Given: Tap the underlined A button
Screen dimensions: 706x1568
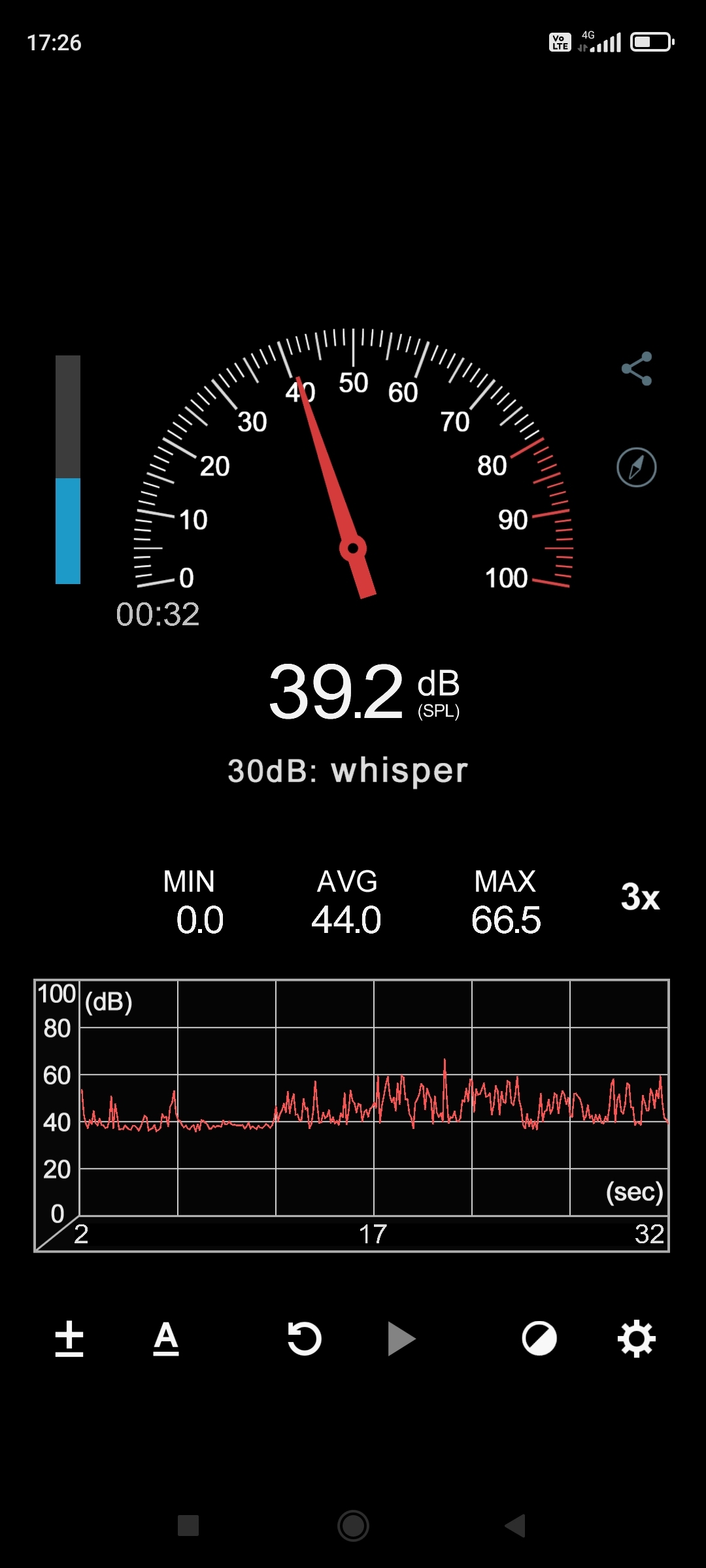Looking at the screenshot, I should point(166,1339).
